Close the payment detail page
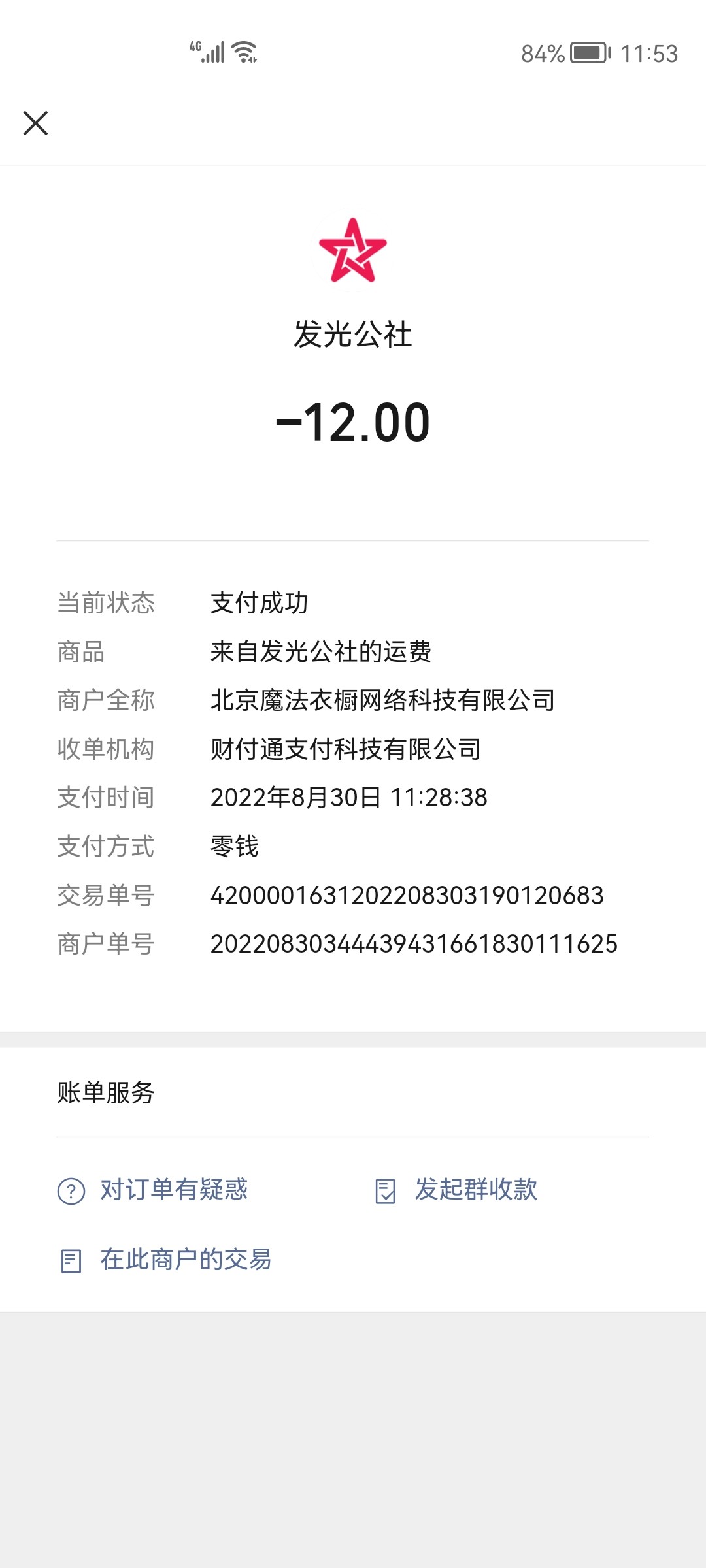Viewport: 706px width, 1568px height. click(x=35, y=123)
